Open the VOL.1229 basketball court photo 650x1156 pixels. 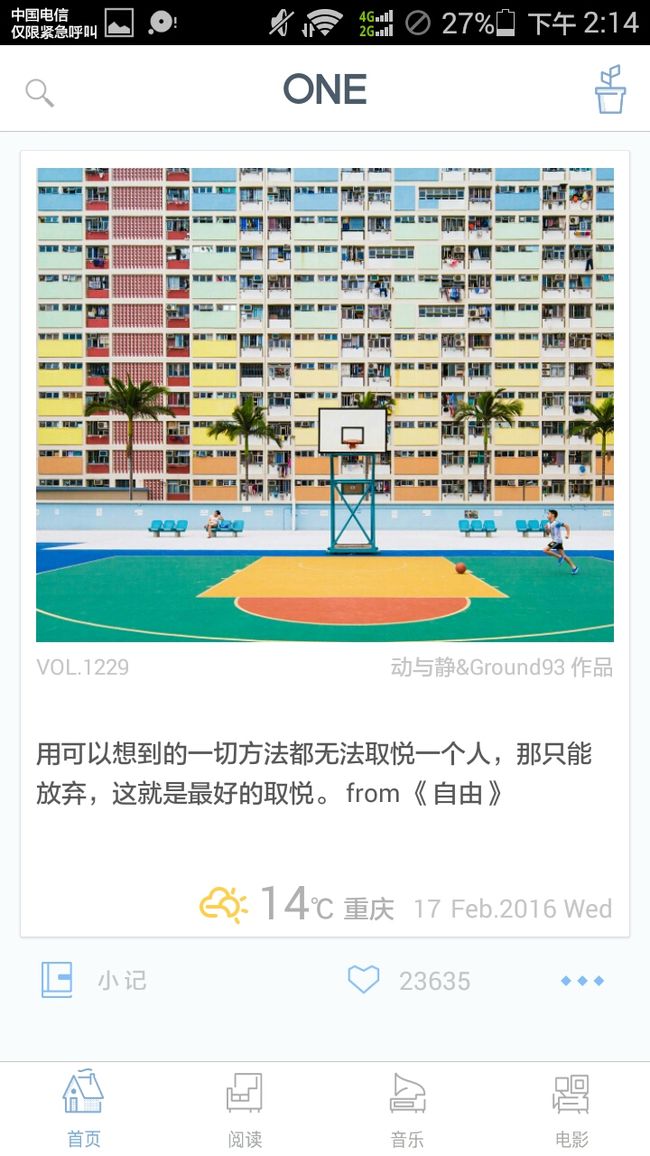coord(325,405)
